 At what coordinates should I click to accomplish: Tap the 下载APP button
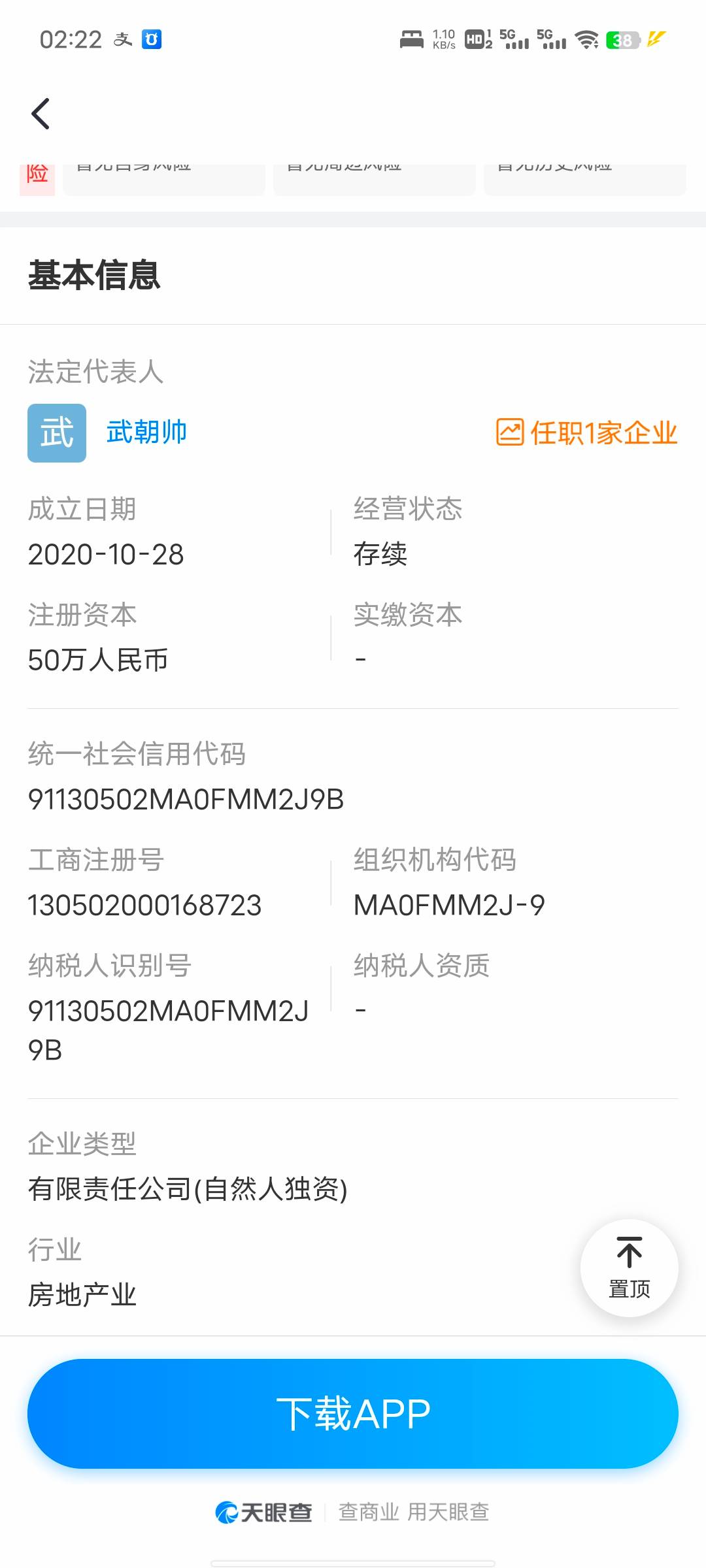[x=353, y=1414]
